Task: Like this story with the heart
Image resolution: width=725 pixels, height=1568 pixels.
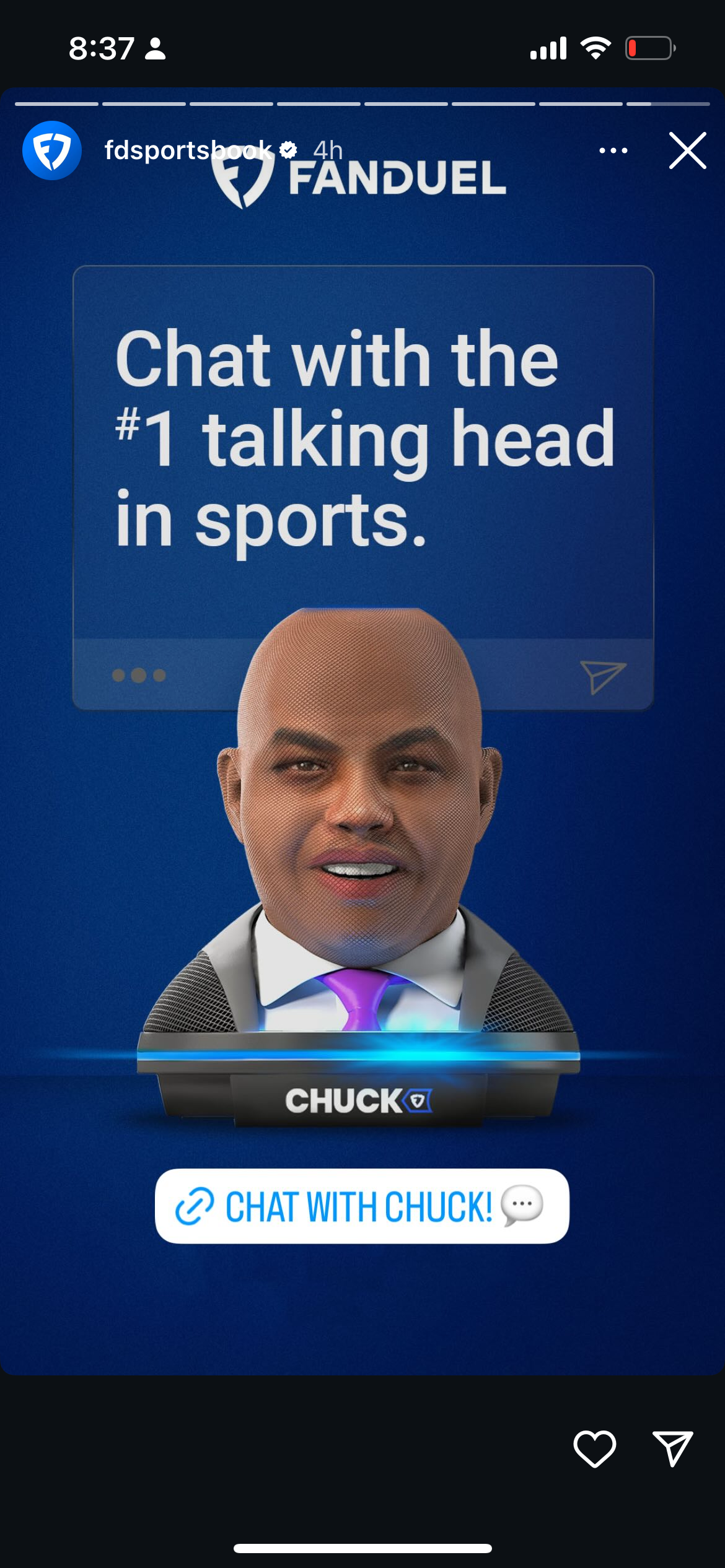Action: [x=594, y=1448]
